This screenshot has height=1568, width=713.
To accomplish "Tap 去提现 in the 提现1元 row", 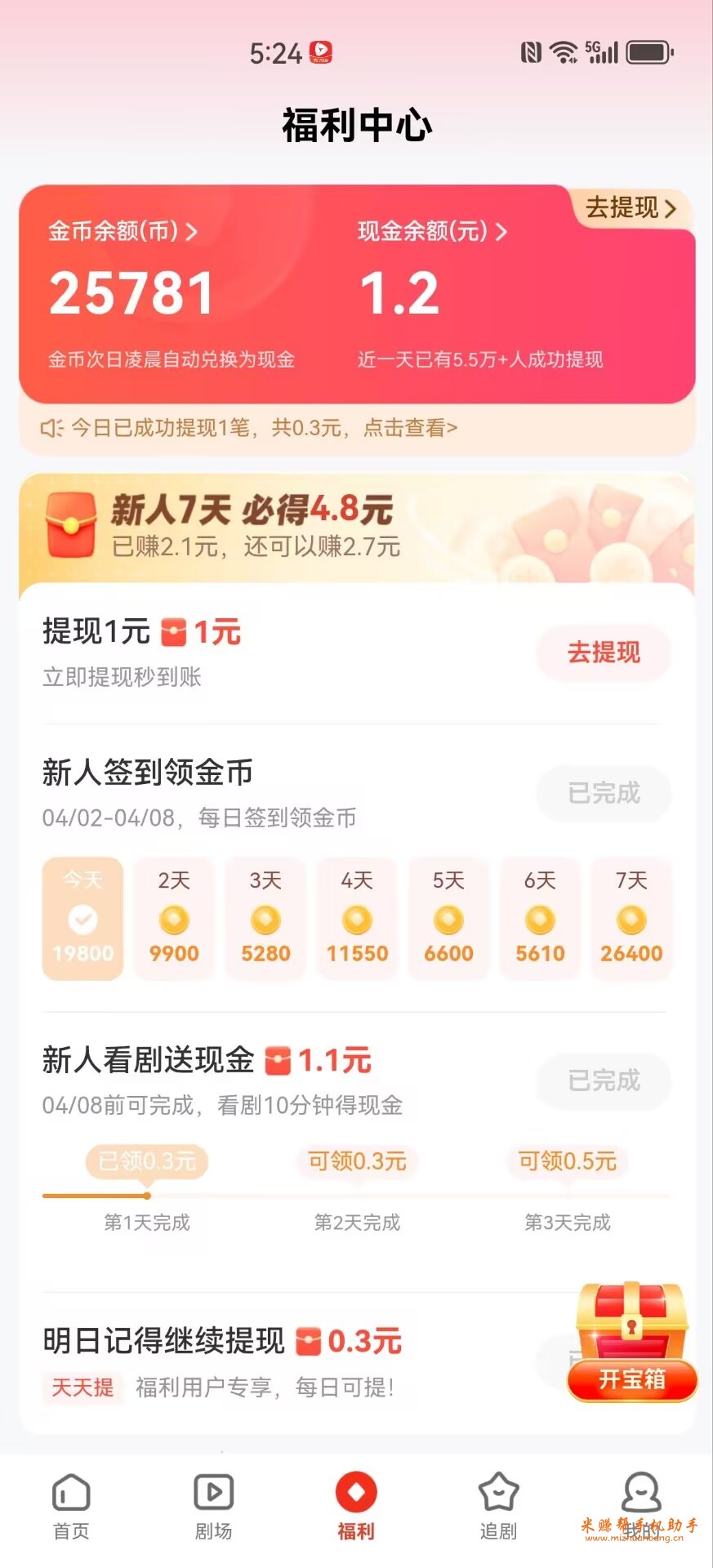I will tap(604, 653).
